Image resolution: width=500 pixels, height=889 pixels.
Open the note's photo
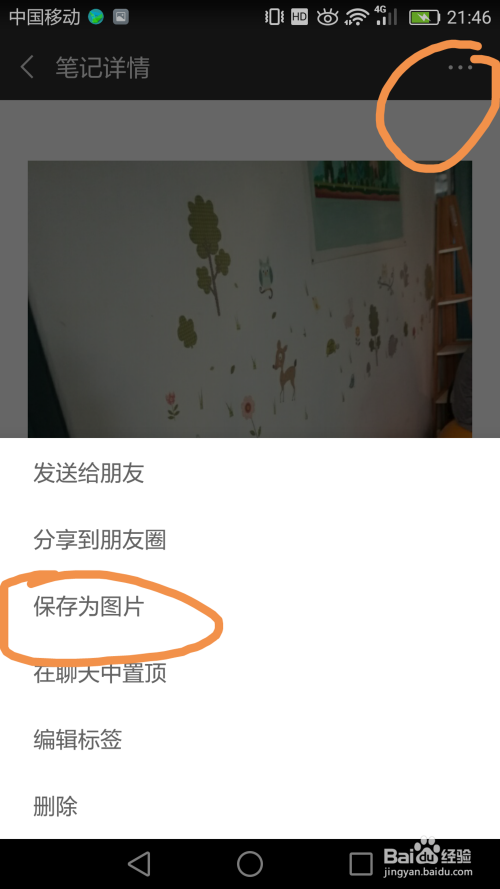(x=250, y=299)
